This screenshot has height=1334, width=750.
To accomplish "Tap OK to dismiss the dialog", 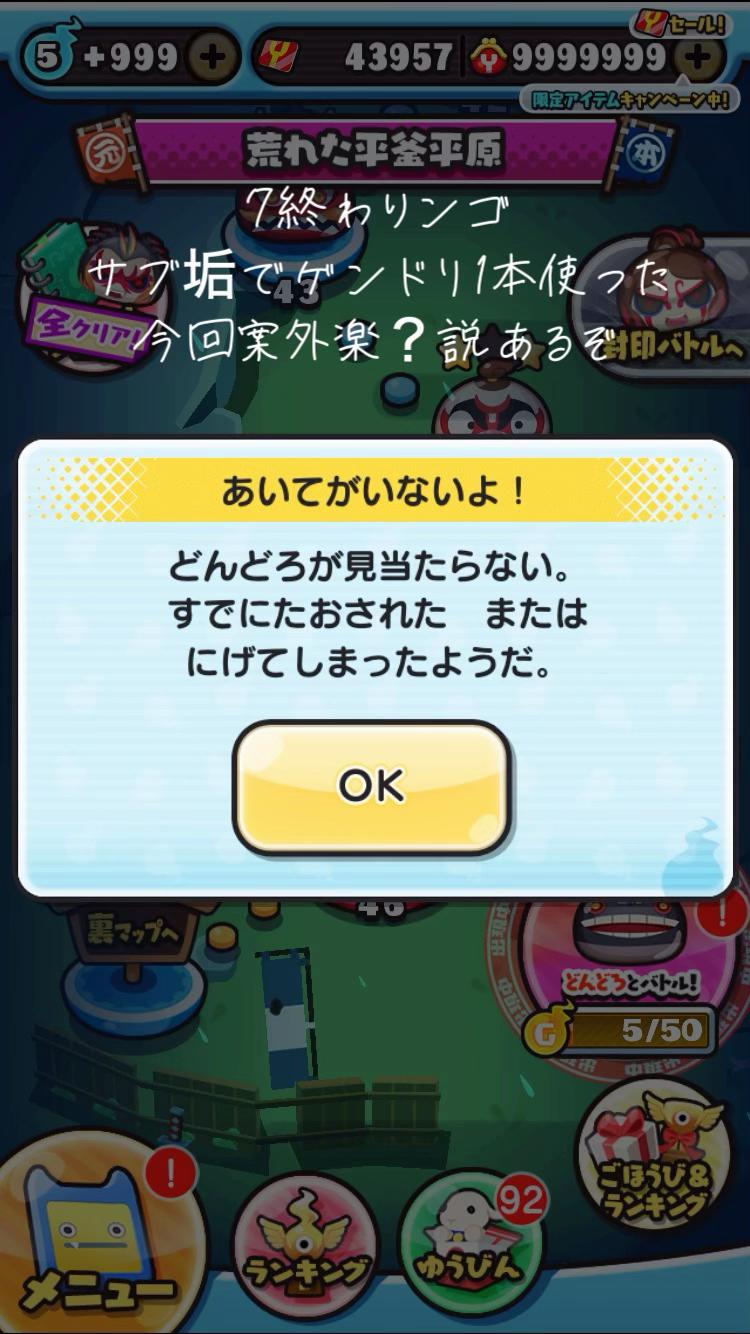I will [x=372, y=787].
